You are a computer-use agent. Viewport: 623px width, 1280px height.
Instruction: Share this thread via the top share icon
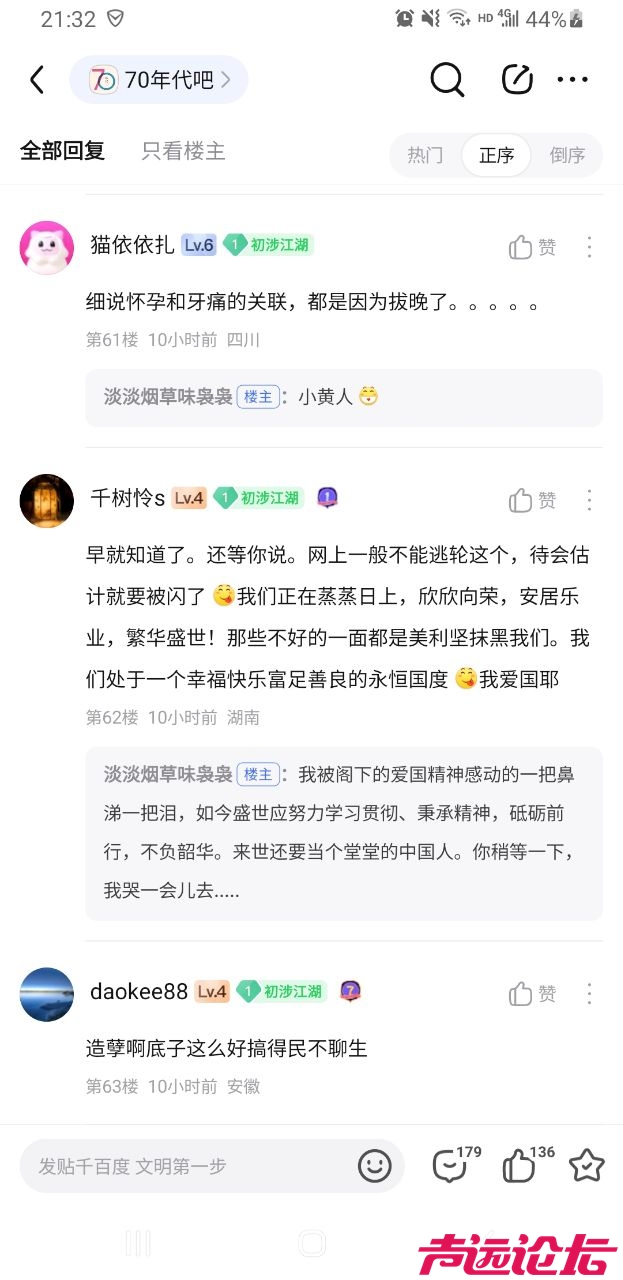coord(516,80)
